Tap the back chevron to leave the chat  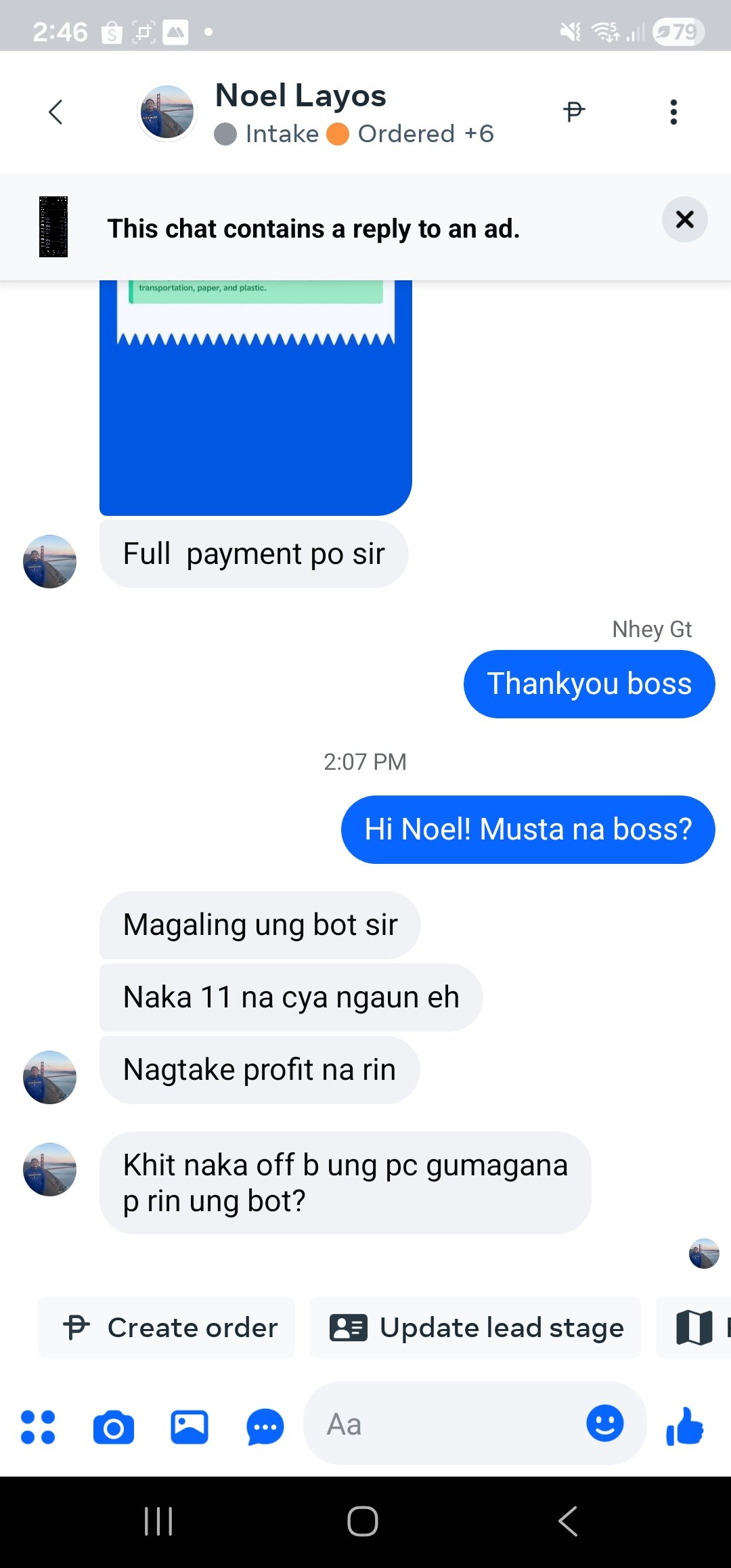[x=56, y=112]
